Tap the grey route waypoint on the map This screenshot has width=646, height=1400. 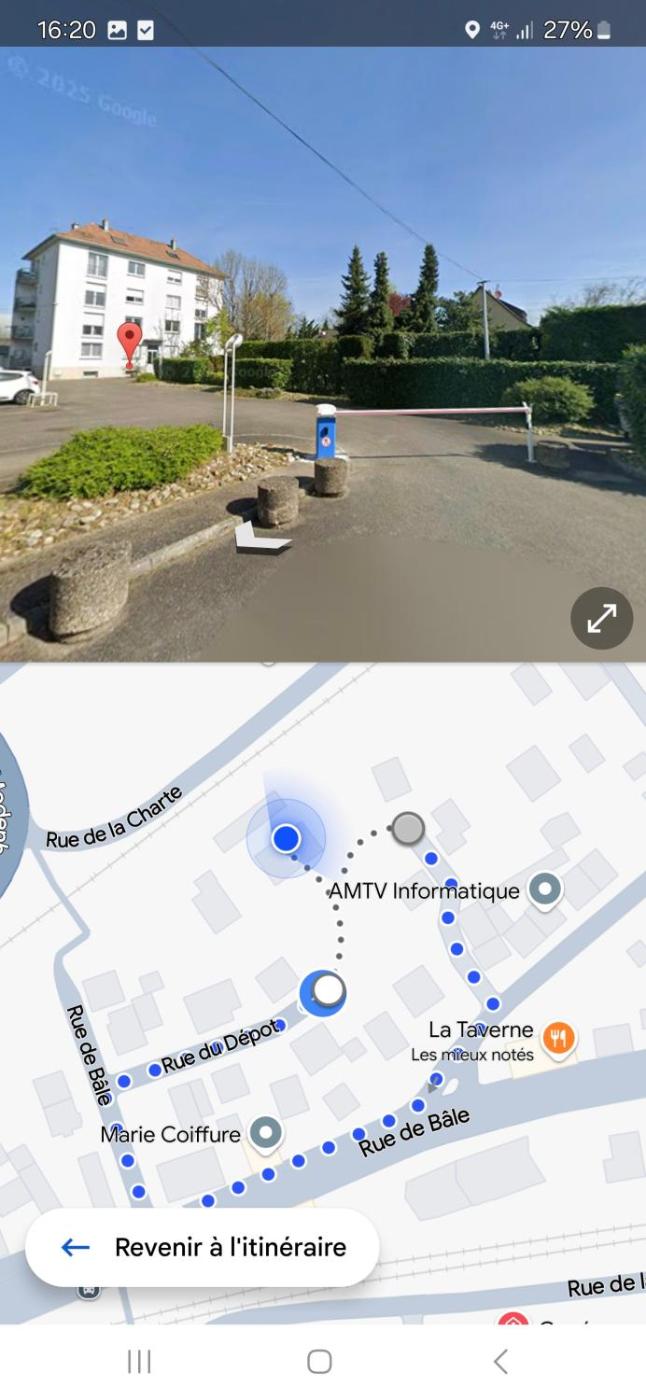pos(407,828)
